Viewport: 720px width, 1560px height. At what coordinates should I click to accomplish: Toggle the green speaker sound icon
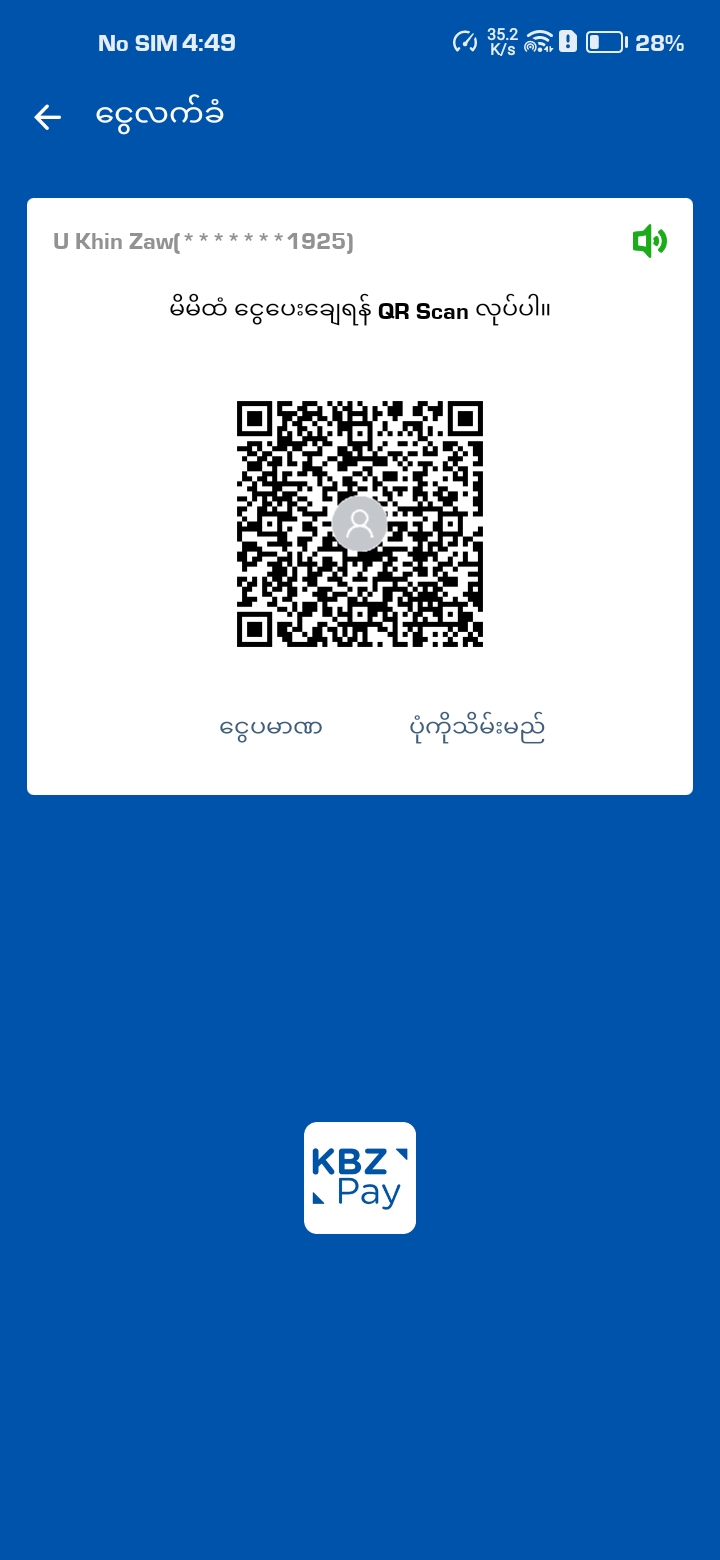click(649, 241)
